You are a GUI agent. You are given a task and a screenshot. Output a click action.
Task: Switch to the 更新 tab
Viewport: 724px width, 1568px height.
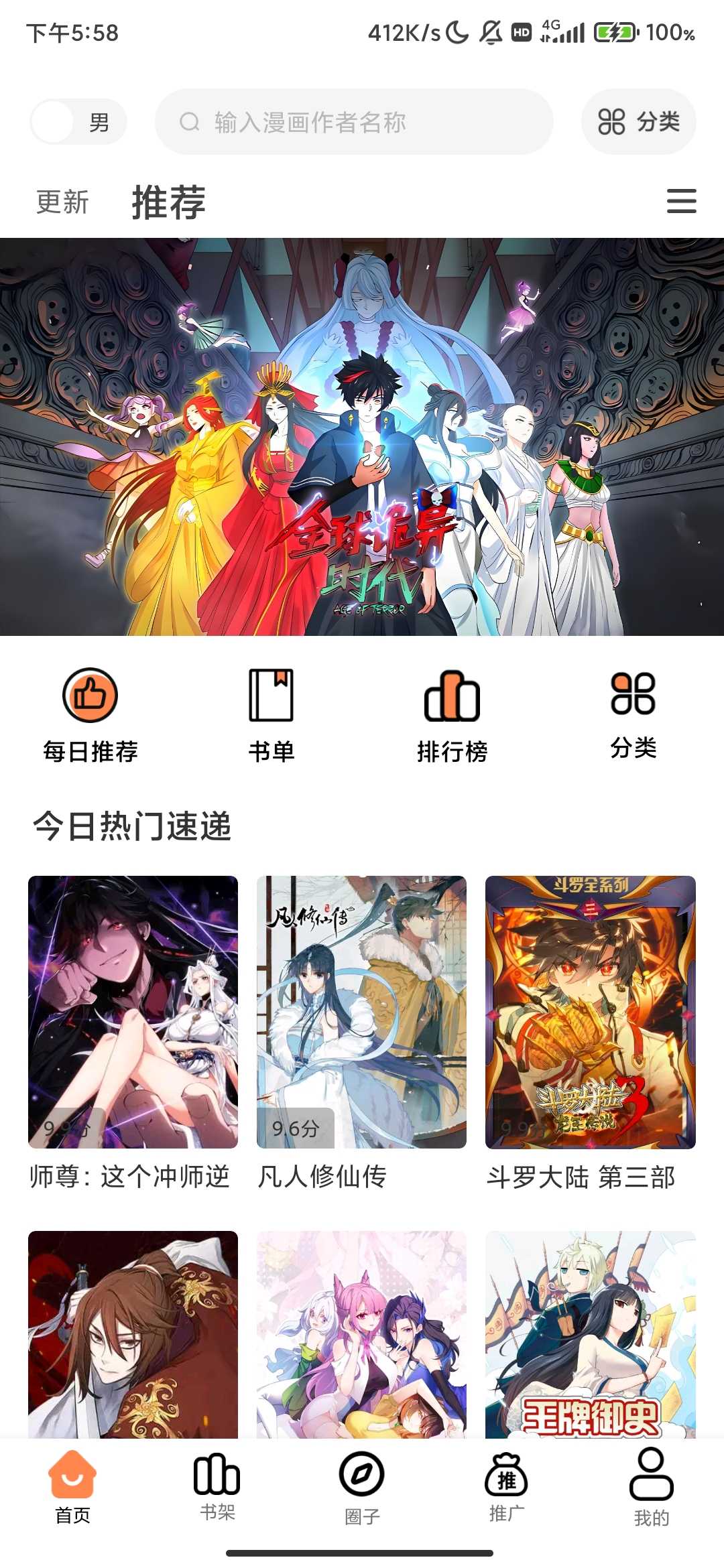point(61,201)
